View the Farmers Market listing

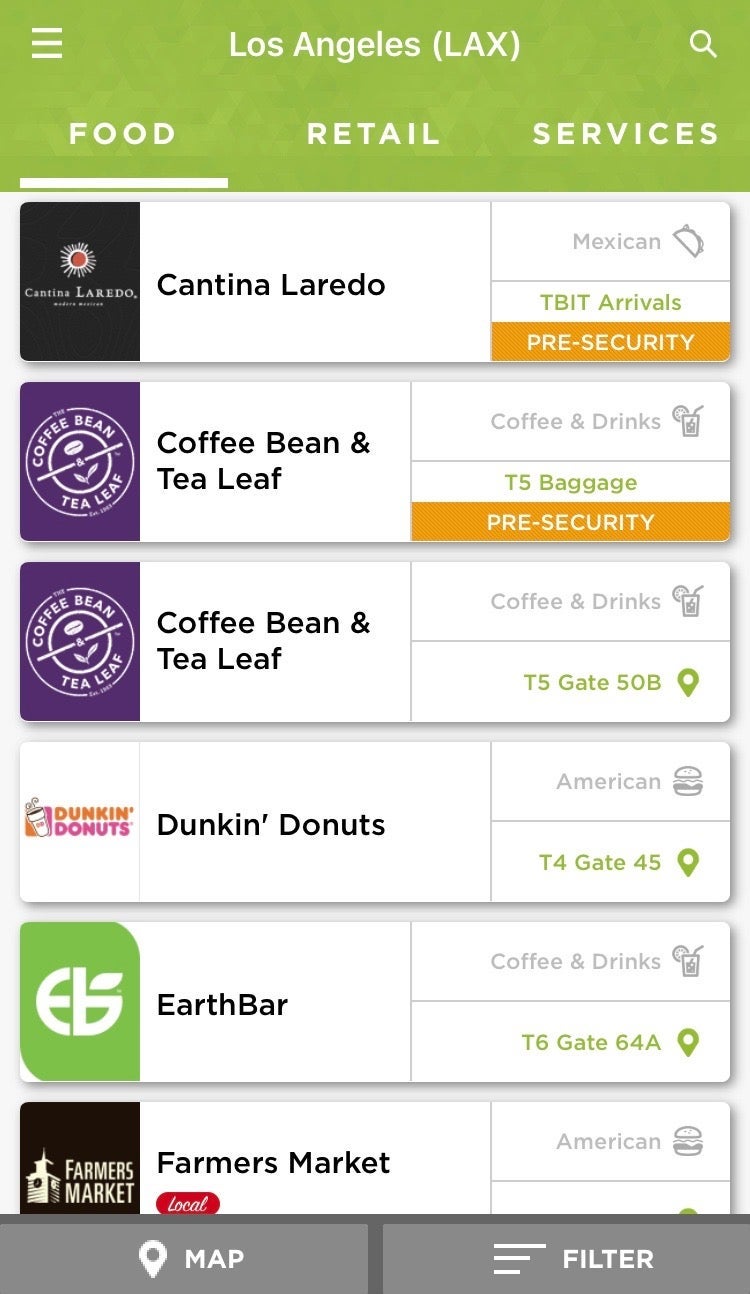(x=273, y=1163)
